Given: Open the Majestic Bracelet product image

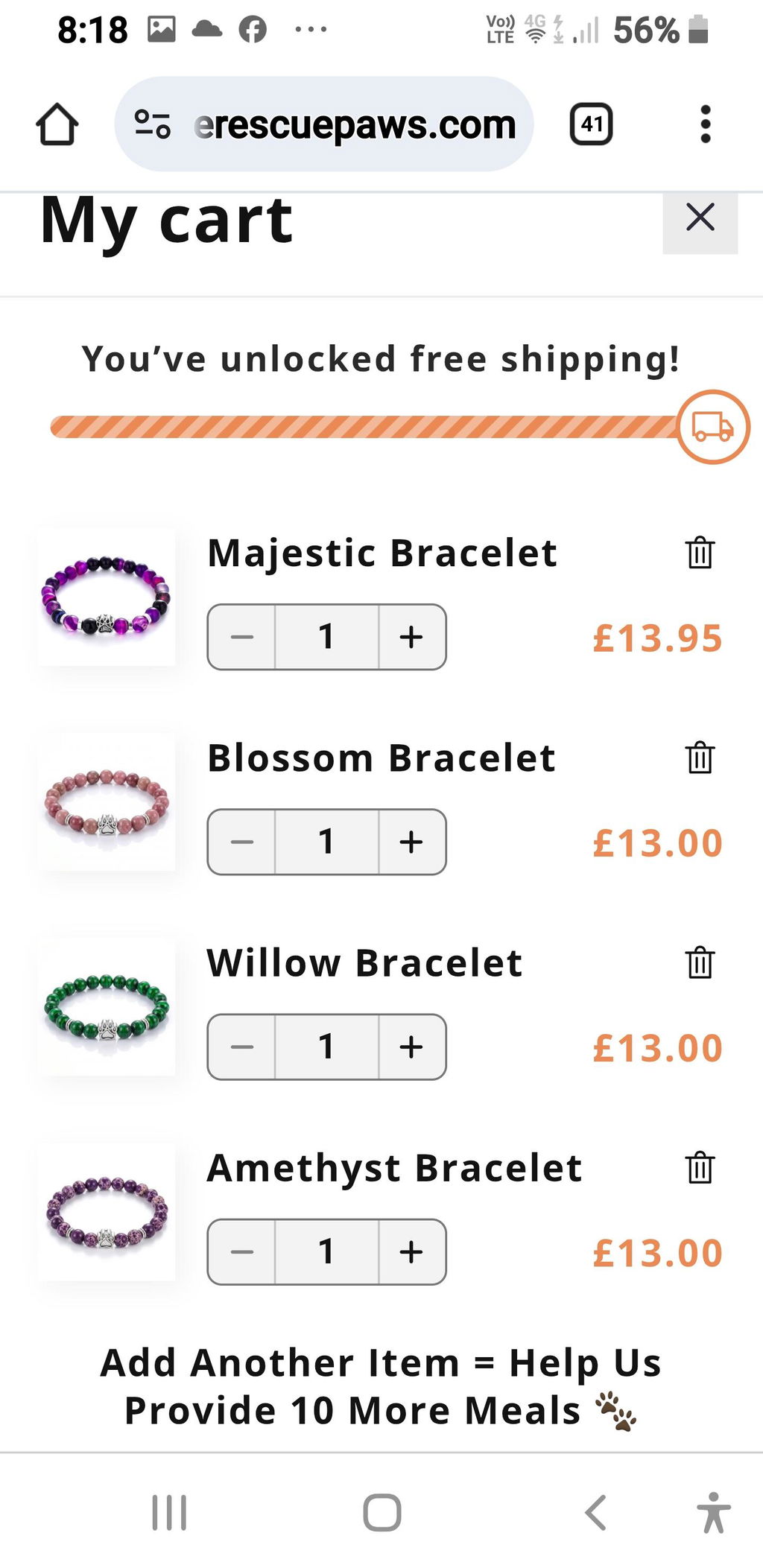Looking at the screenshot, I should 107,597.
